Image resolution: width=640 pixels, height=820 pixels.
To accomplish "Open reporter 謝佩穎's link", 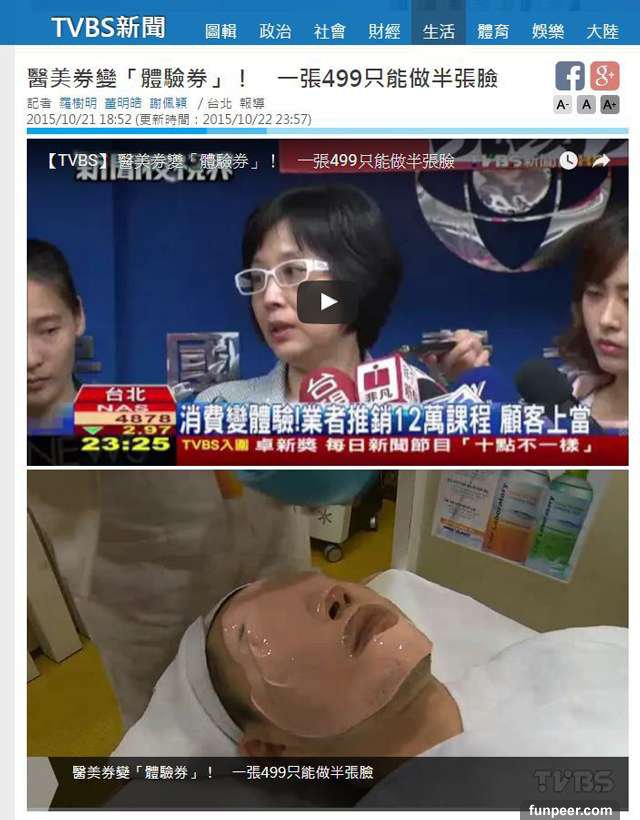I will (168, 103).
